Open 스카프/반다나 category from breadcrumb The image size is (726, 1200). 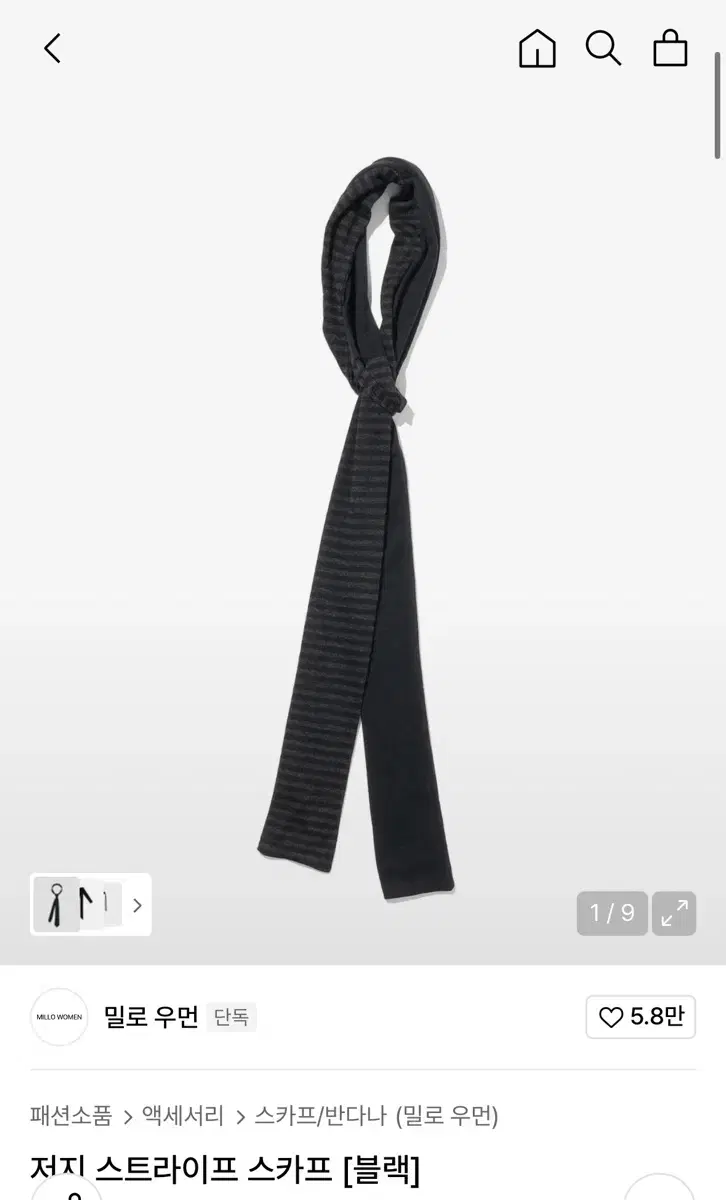[320, 1117]
